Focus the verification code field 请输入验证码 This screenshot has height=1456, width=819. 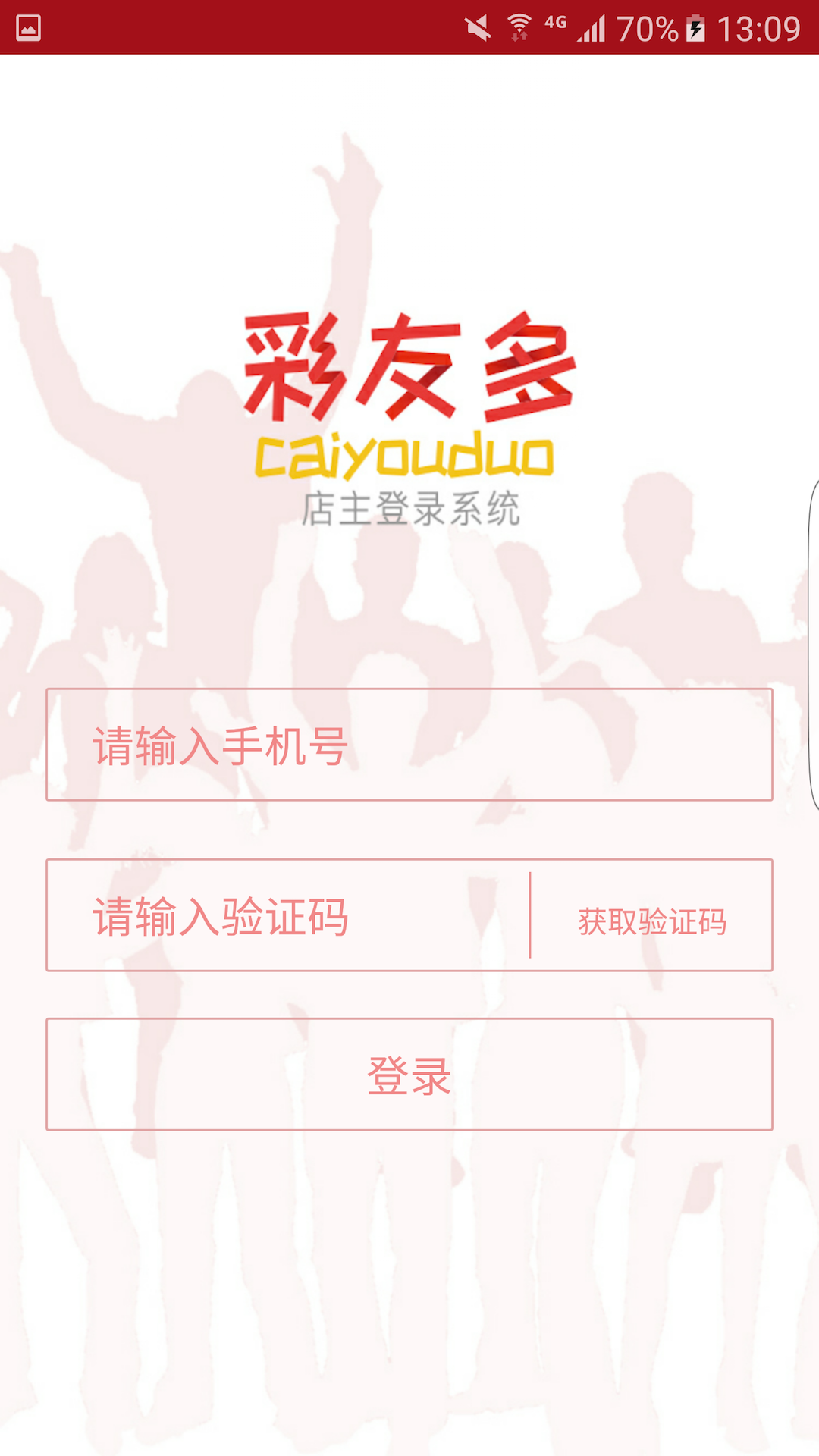tap(288, 915)
